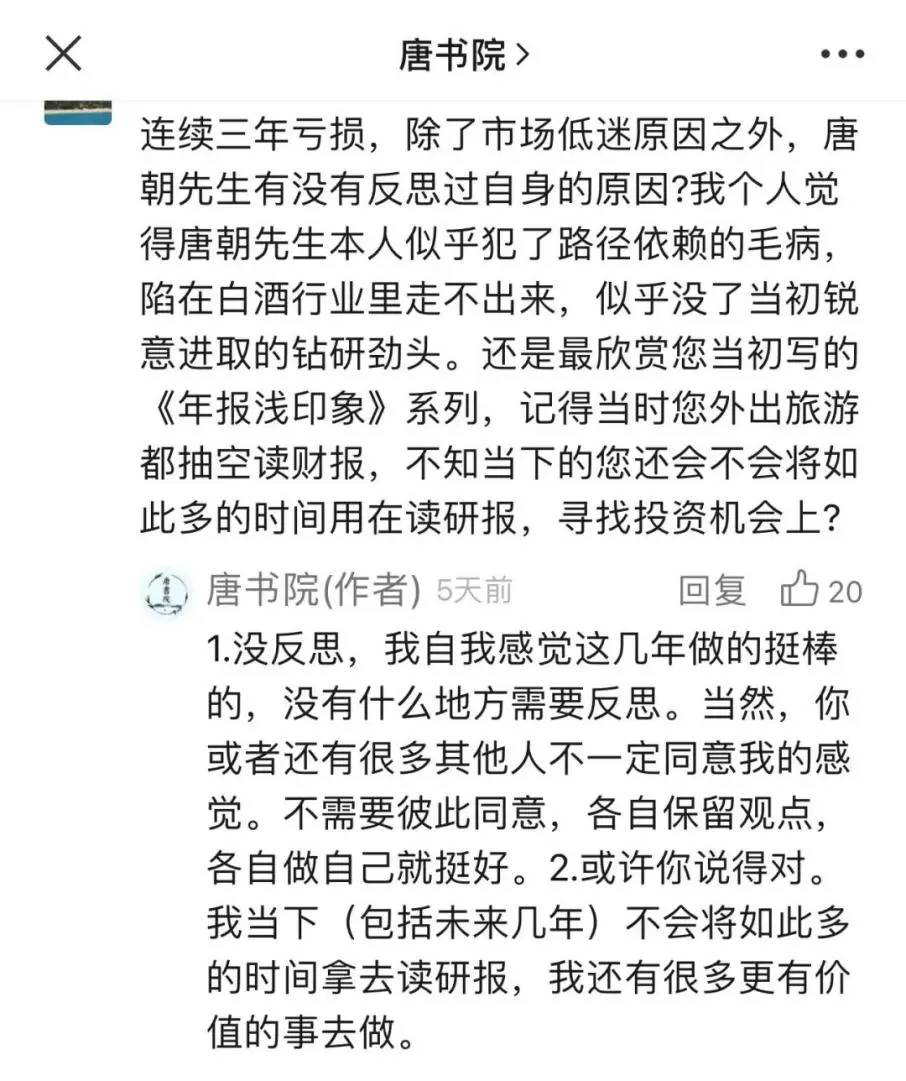Tap 回复 on 唐书院's comment
This screenshot has width=906, height=1081.
tap(712, 591)
